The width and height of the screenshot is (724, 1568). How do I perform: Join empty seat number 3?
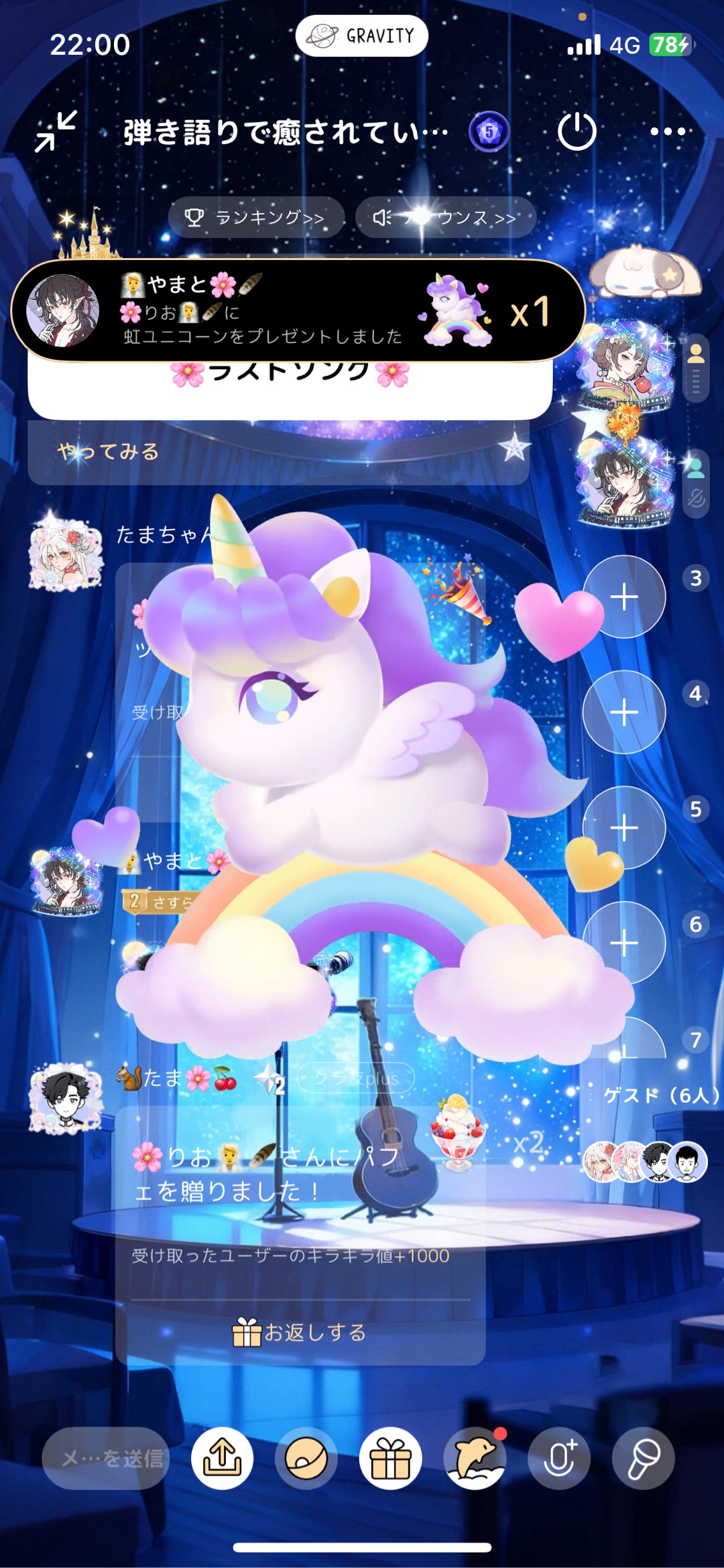[x=623, y=596]
